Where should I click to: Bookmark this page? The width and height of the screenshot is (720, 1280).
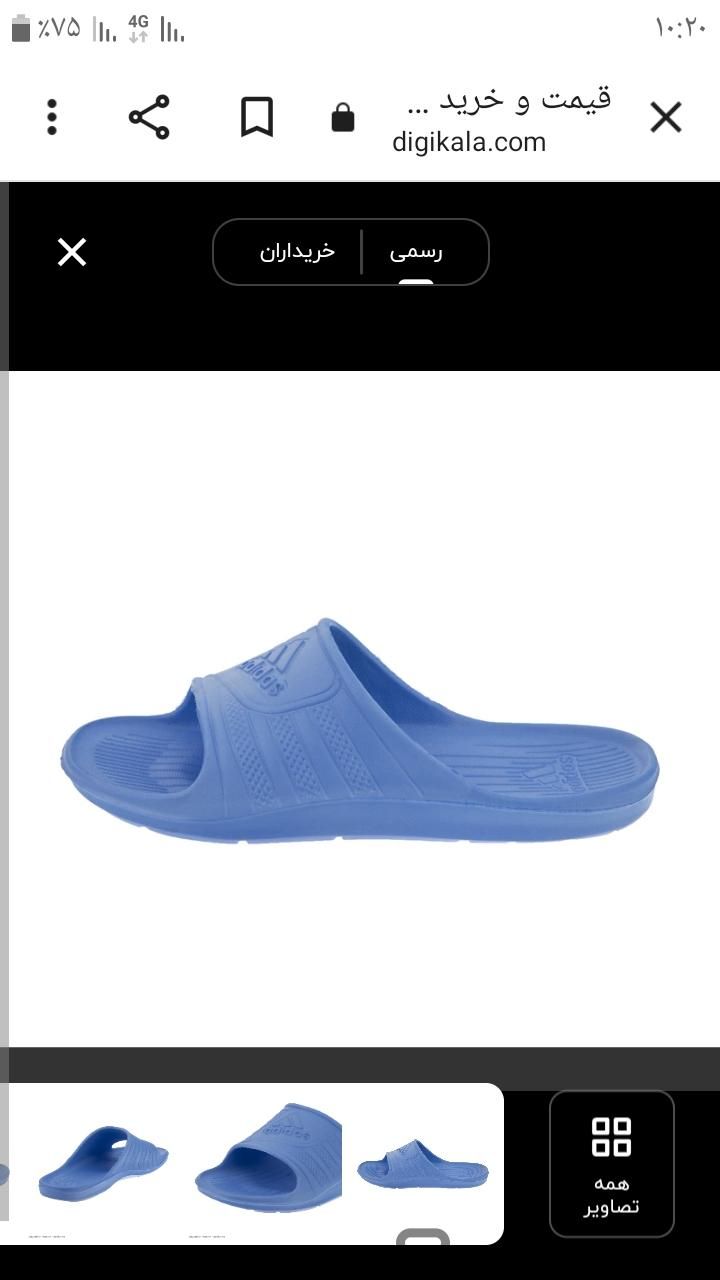click(x=257, y=118)
